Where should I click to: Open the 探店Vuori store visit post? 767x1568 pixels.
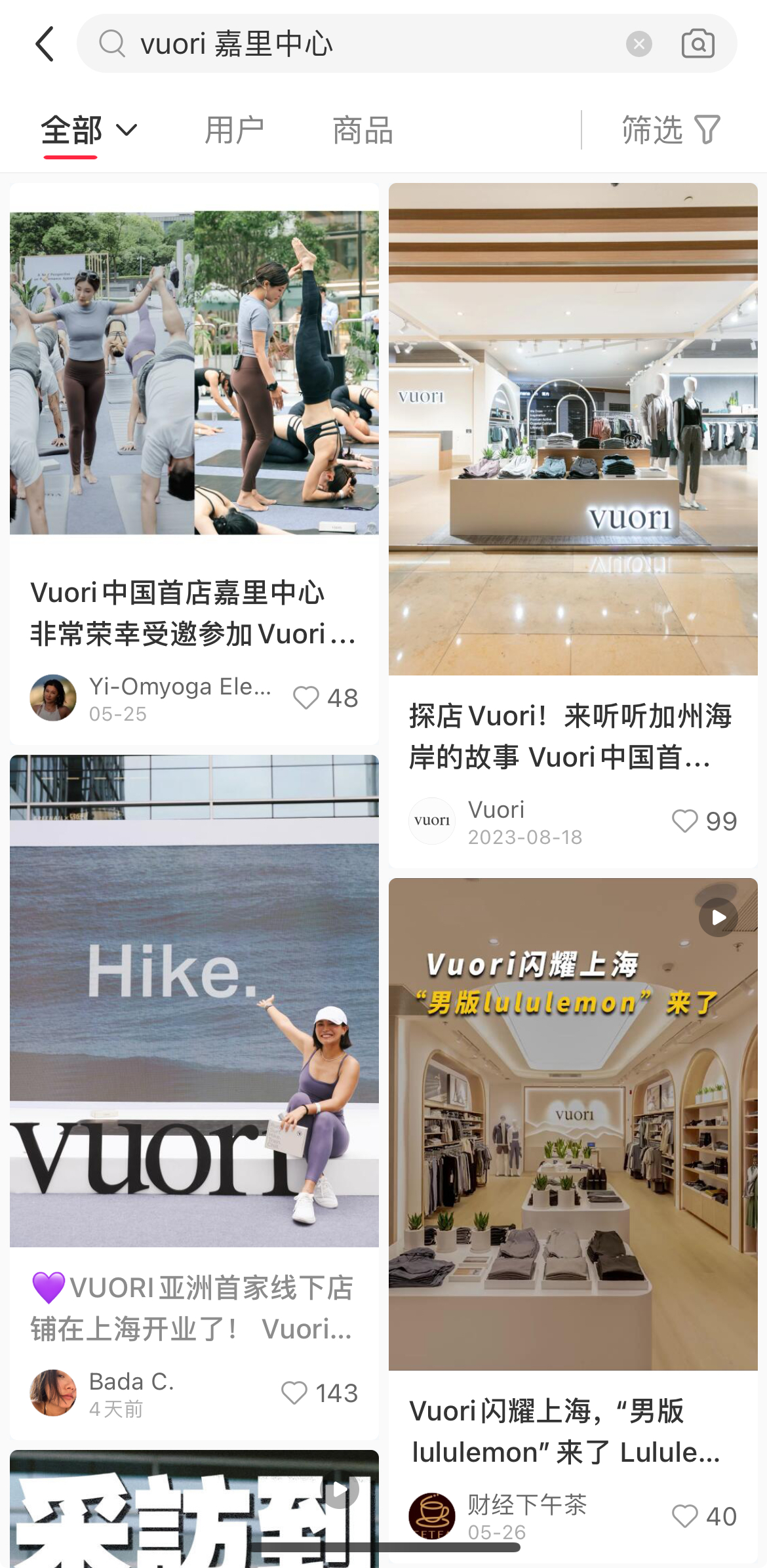tap(573, 429)
